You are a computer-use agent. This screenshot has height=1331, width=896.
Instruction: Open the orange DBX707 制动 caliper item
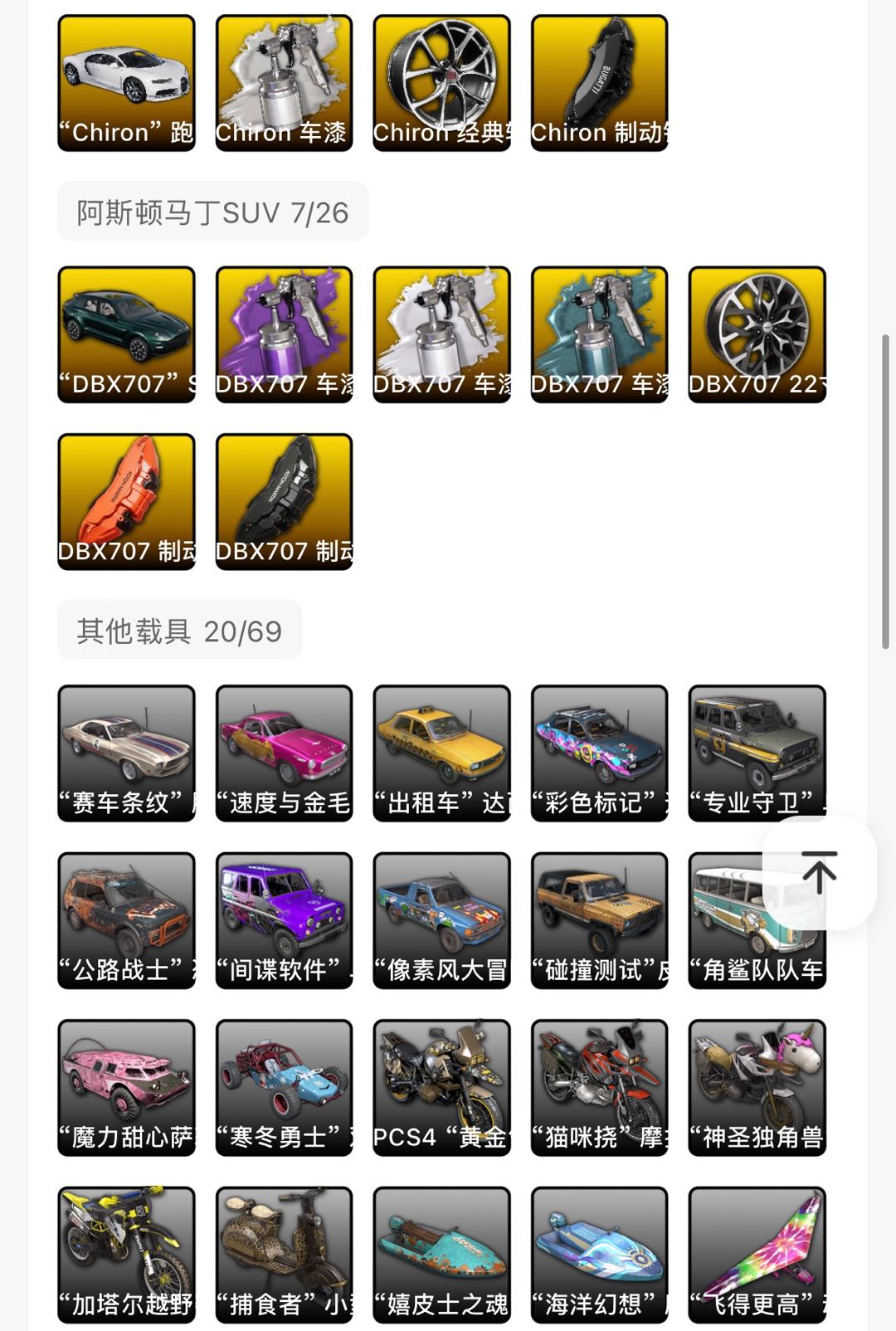pos(126,501)
